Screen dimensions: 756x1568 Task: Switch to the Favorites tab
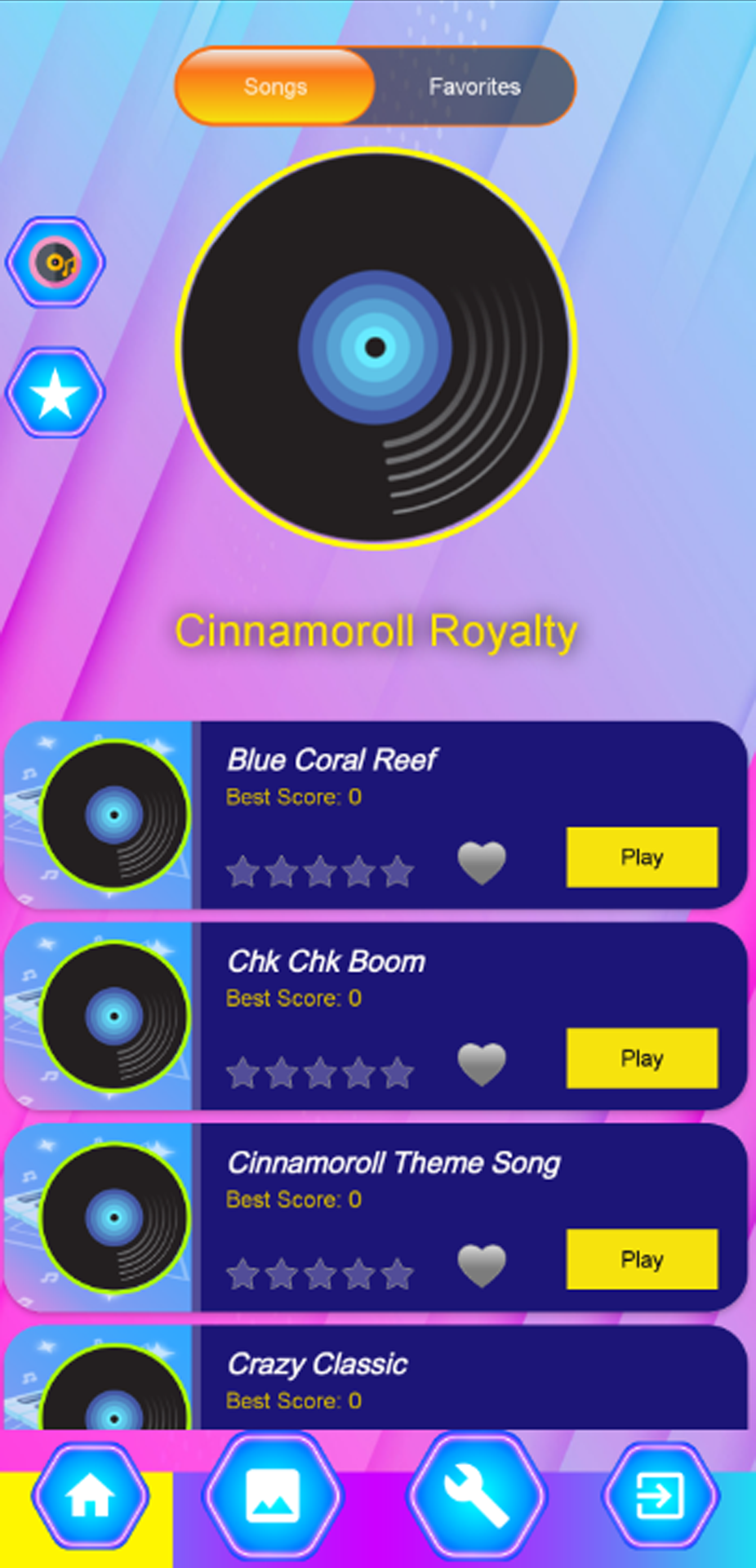(475, 87)
